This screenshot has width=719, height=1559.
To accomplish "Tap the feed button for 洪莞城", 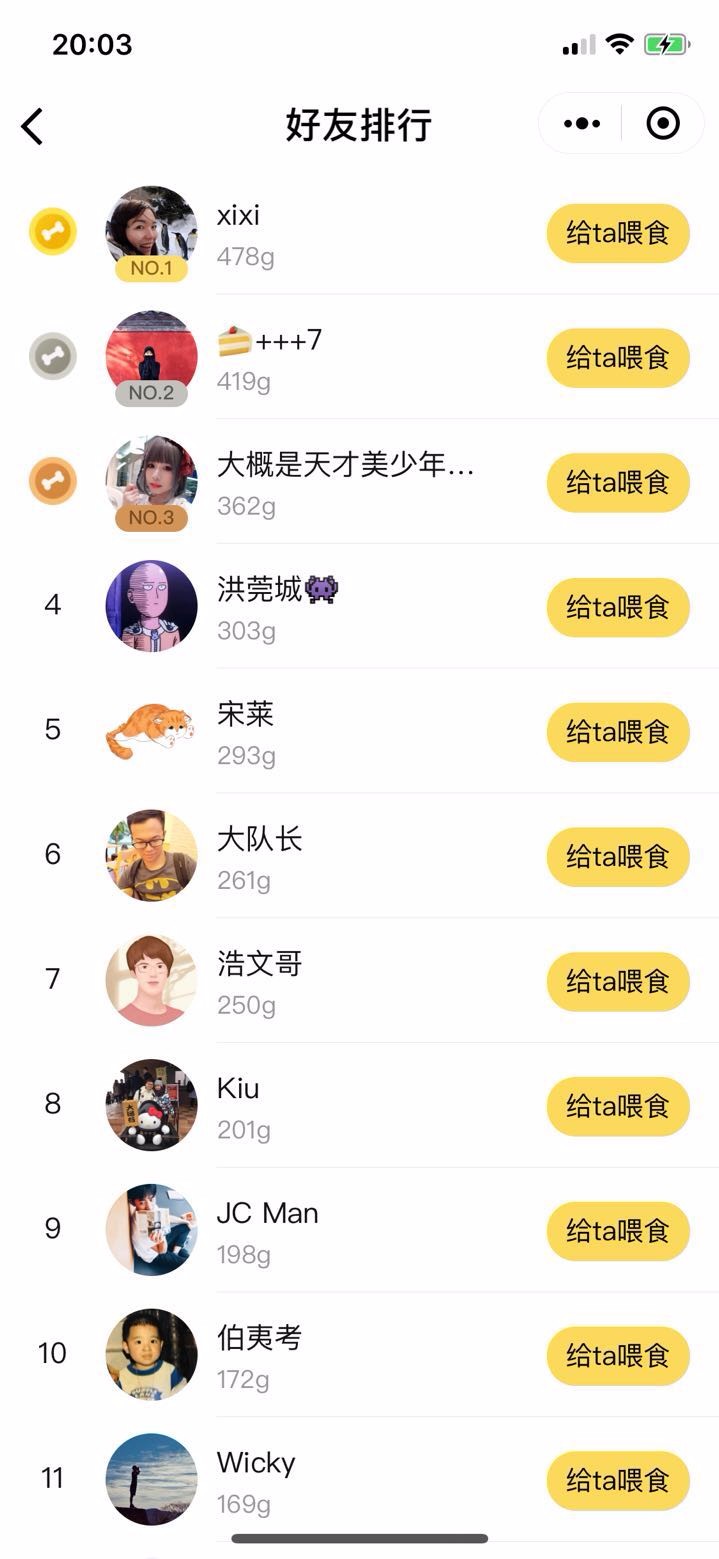I will point(618,607).
